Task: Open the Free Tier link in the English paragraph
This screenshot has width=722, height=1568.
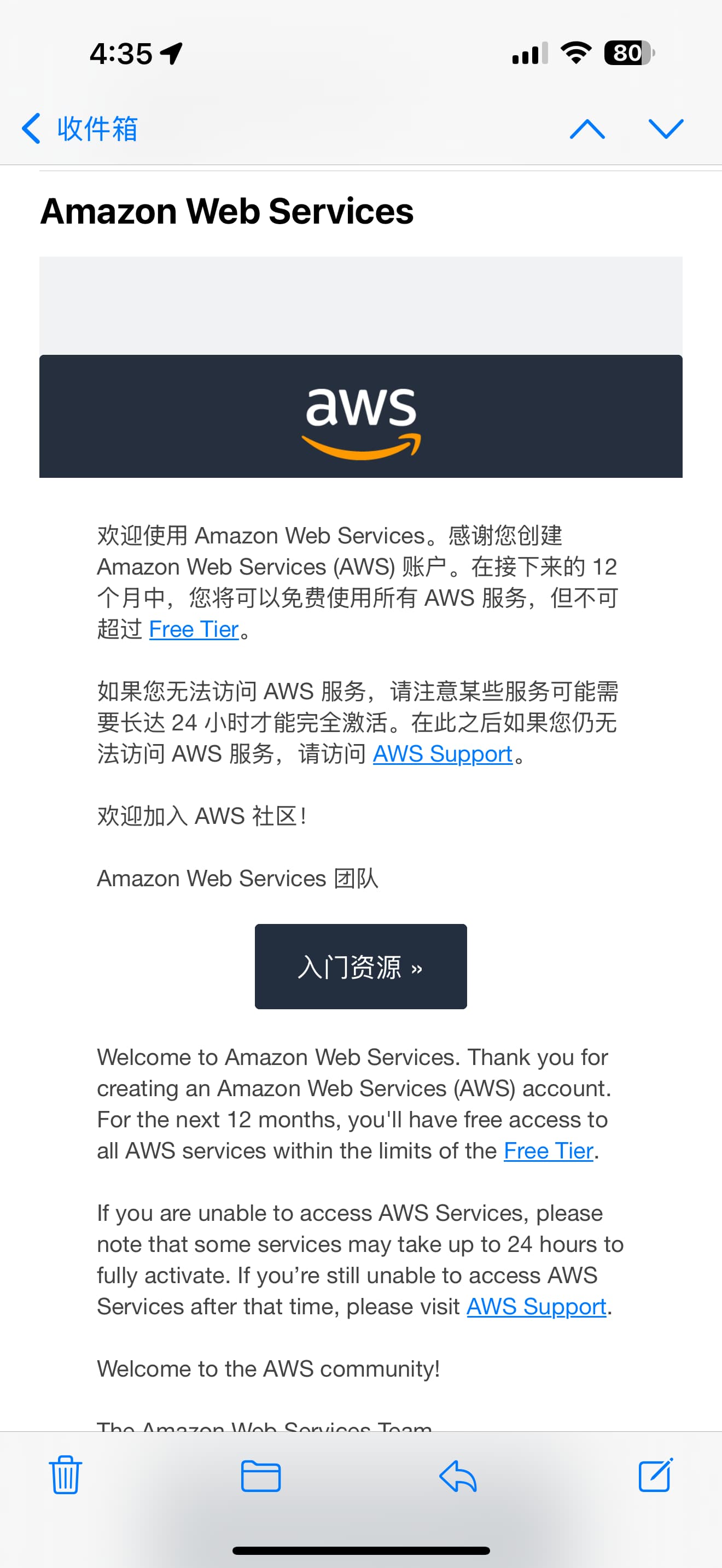Action: tap(549, 1150)
